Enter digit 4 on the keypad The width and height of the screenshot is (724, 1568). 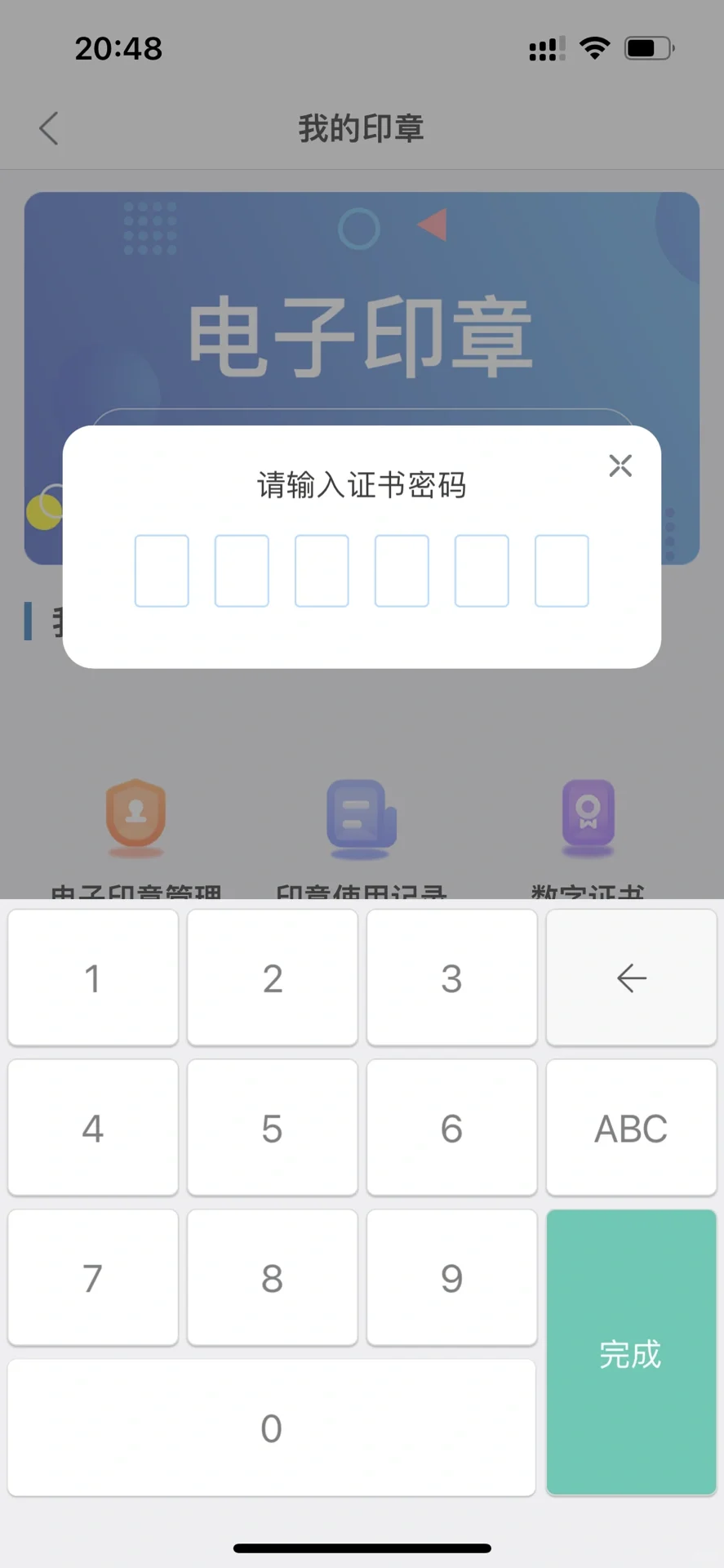tap(93, 1128)
